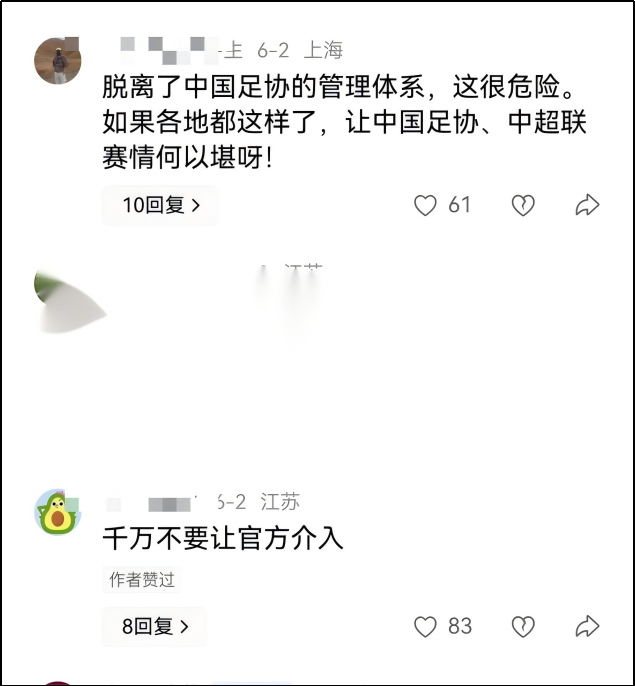635x686 pixels.
Task: Dislike the comment about 中国足协的管理体系
Action: click(x=523, y=205)
